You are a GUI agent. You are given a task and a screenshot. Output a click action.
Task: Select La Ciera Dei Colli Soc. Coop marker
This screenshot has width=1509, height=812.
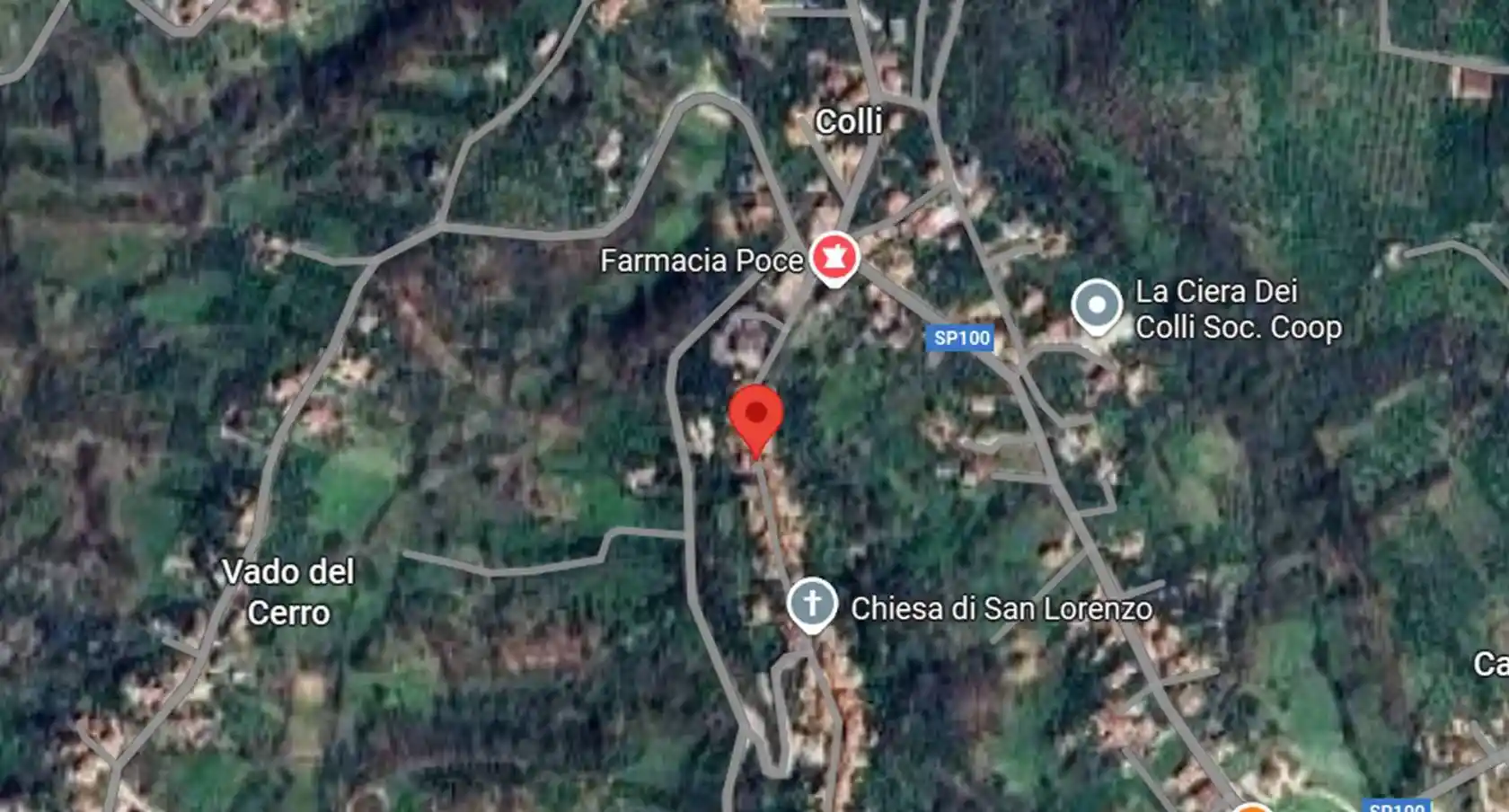[x=1097, y=305]
